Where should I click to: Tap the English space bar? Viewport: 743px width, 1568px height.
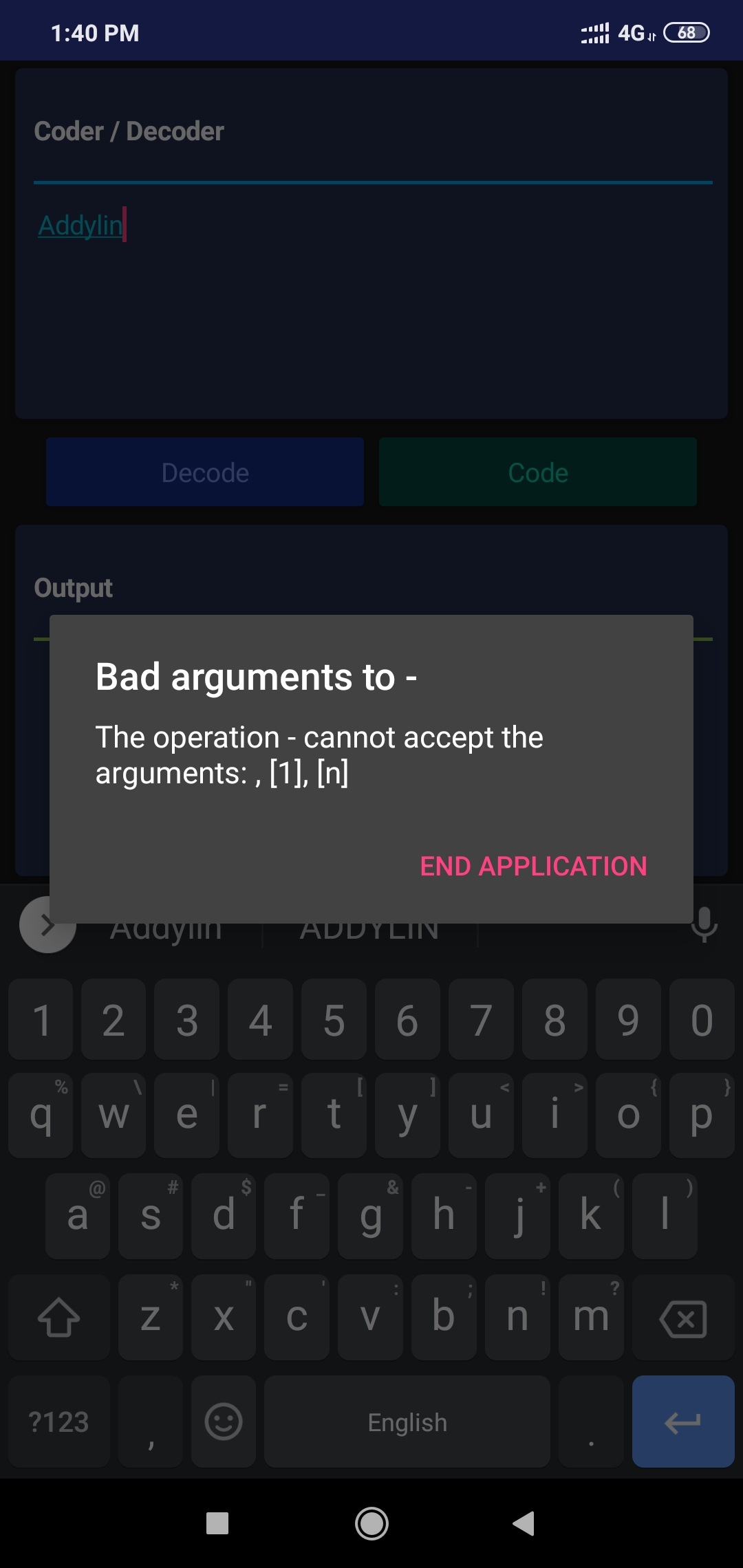point(407,1422)
